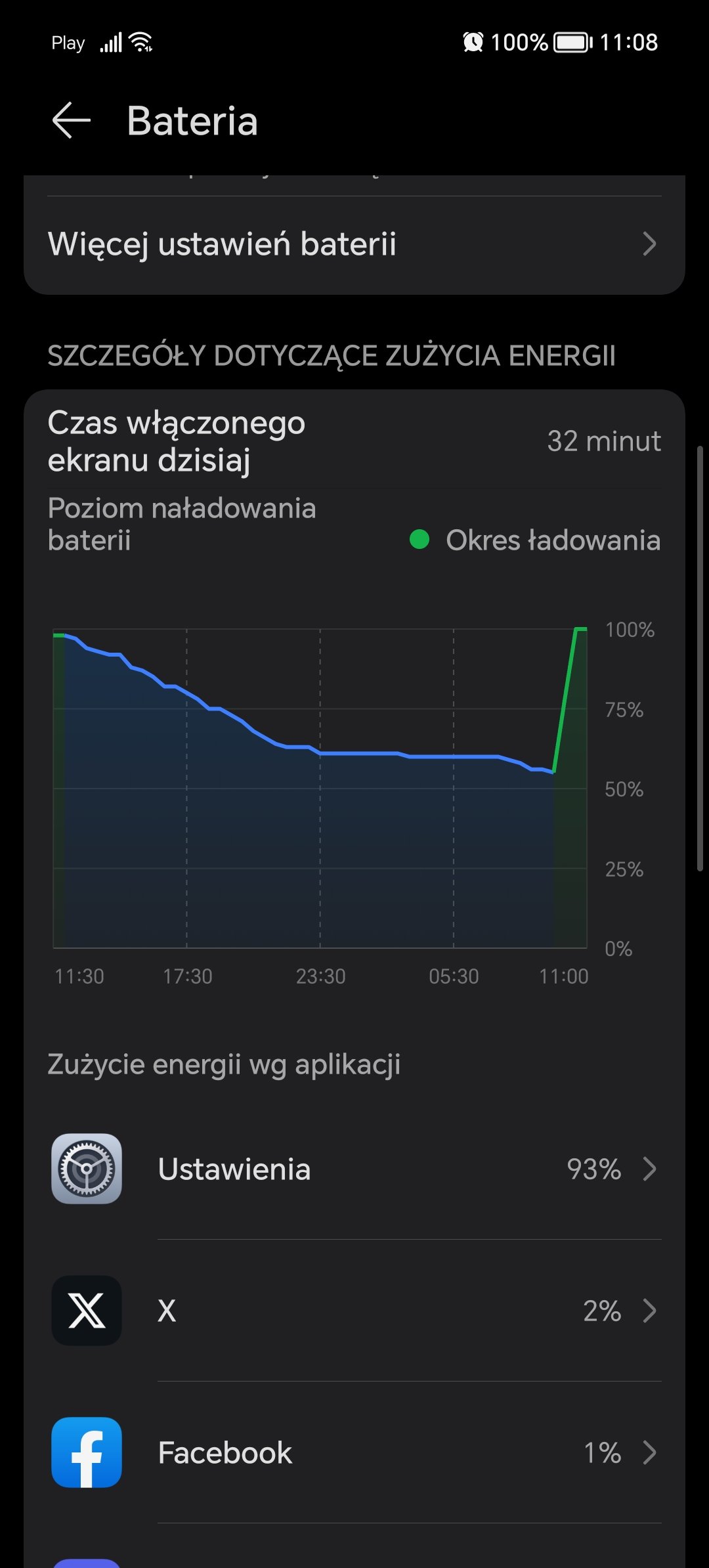View X app energy usage details
The width and height of the screenshot is (709, 1568).
[x=354, y=1311]
